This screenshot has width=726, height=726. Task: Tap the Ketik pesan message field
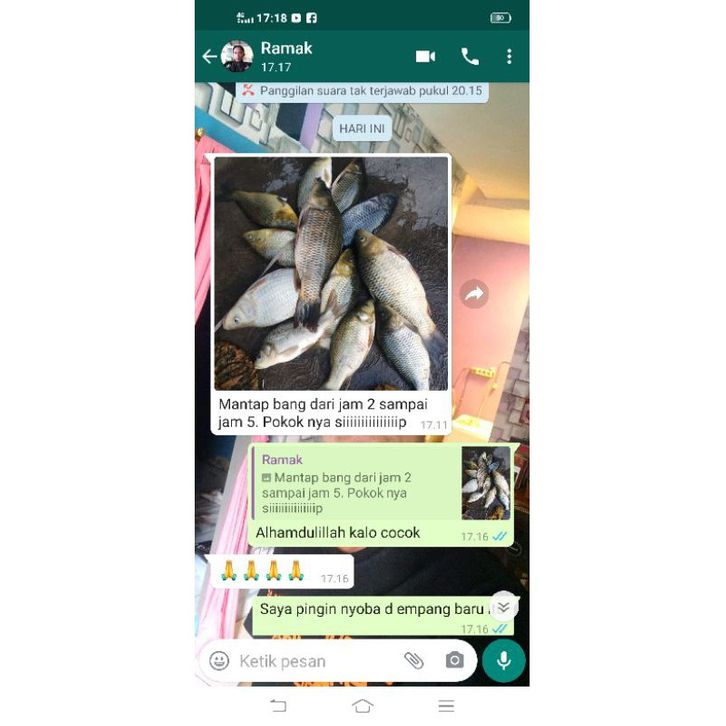pyautogui.click(x=315, y=661)
